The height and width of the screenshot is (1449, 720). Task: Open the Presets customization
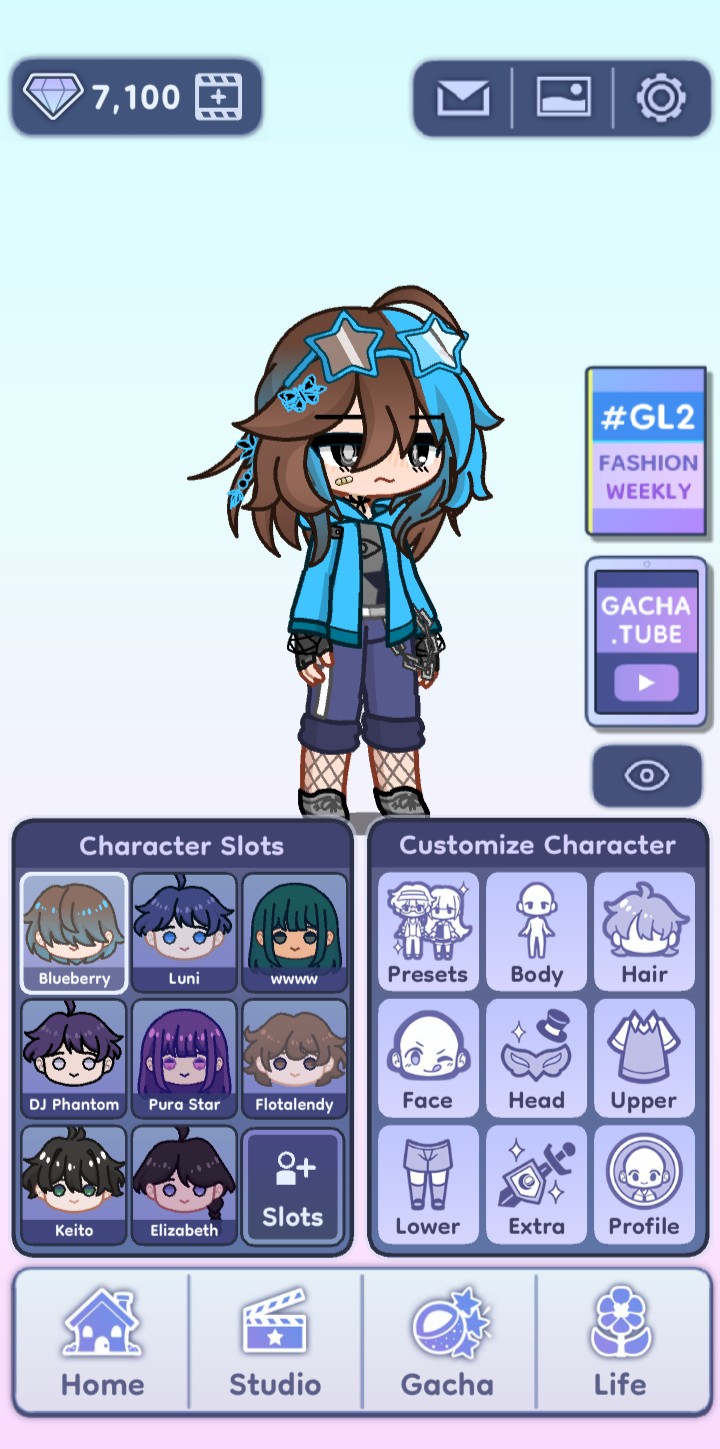tap(428, 932)
